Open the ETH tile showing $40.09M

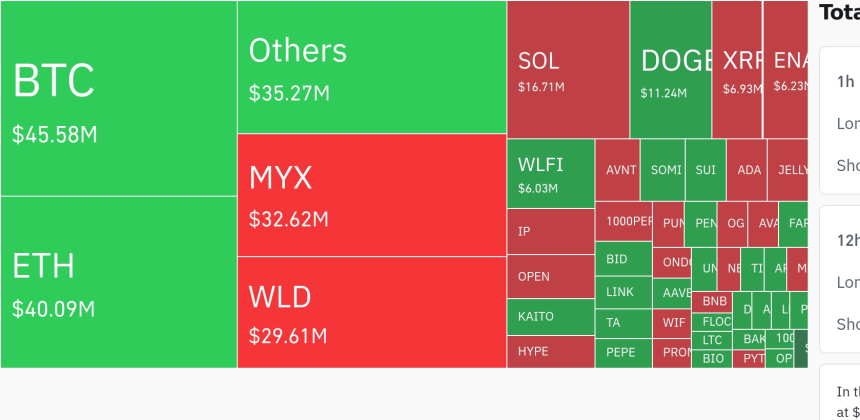[118, 282]
